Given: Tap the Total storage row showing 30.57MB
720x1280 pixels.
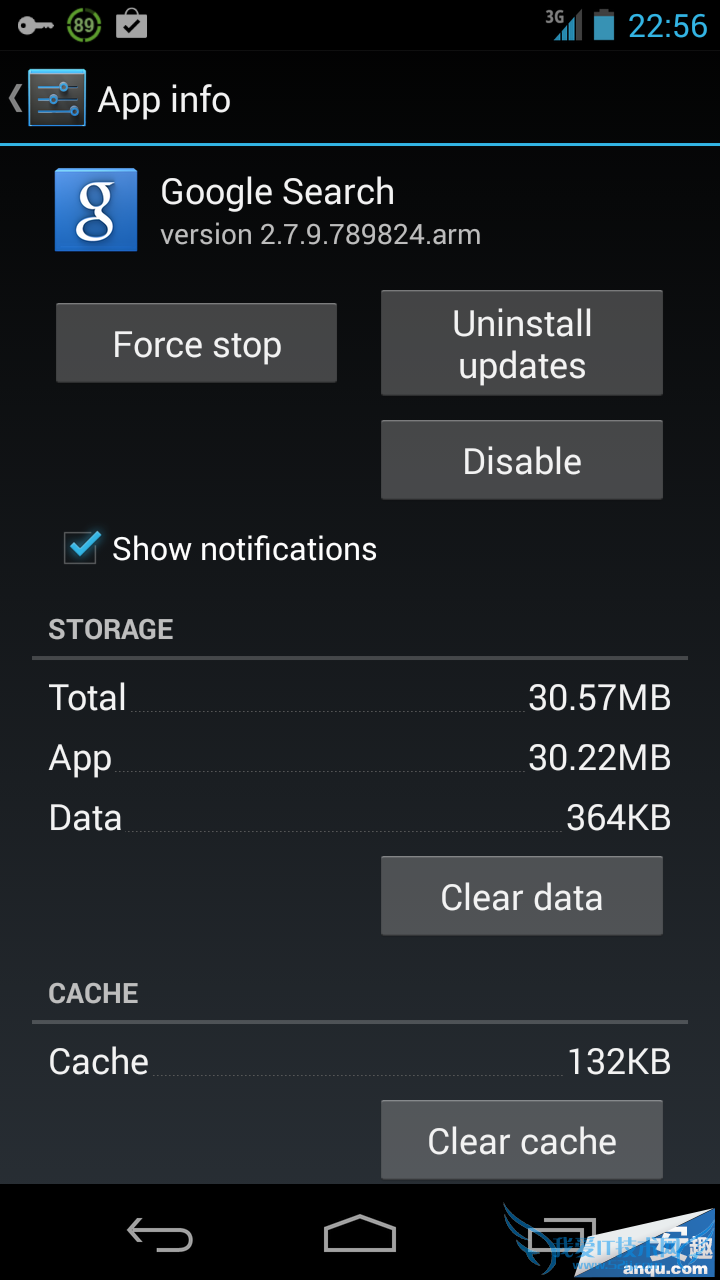Looking at the screenshot, I should point(360,697).
